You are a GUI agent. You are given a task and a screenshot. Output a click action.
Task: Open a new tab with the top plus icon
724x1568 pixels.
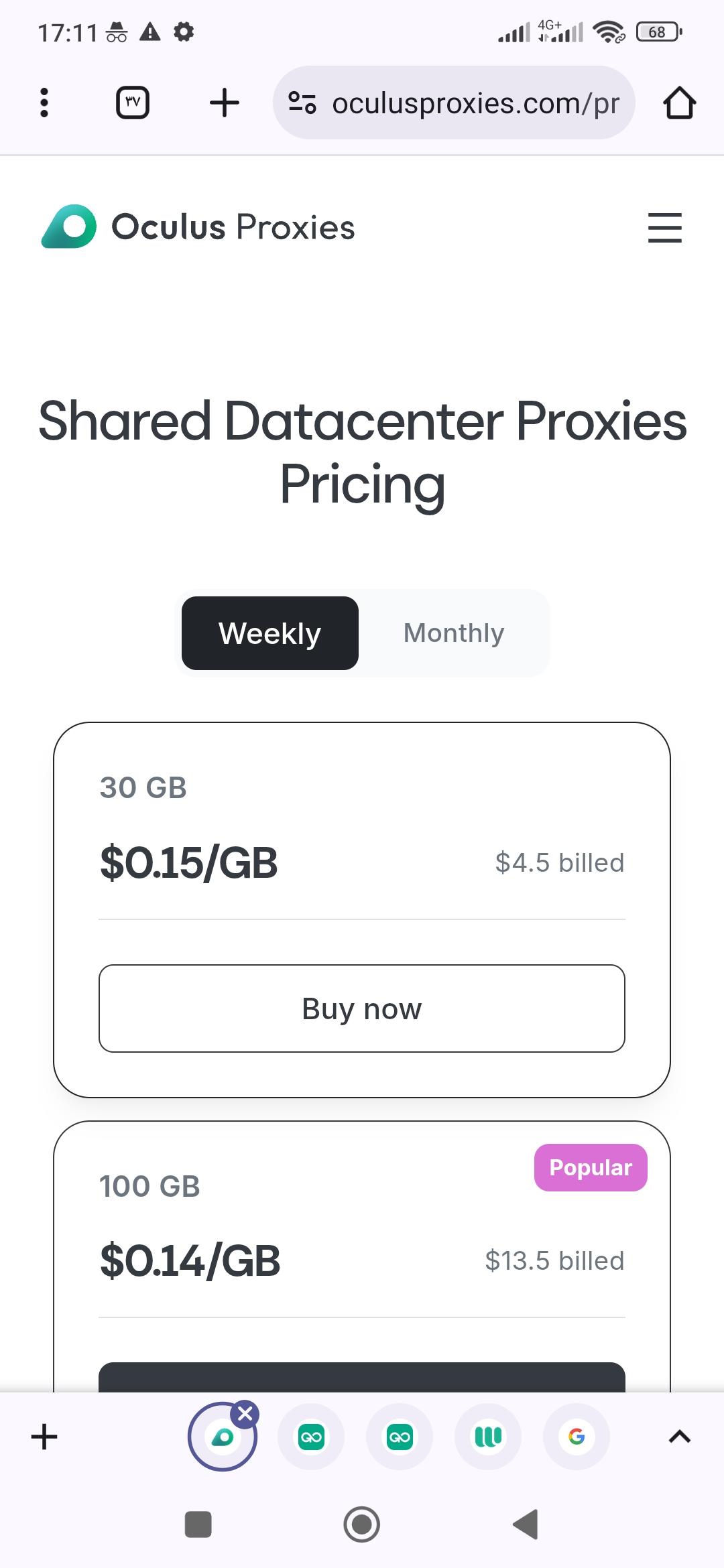(x=225, y=103)
